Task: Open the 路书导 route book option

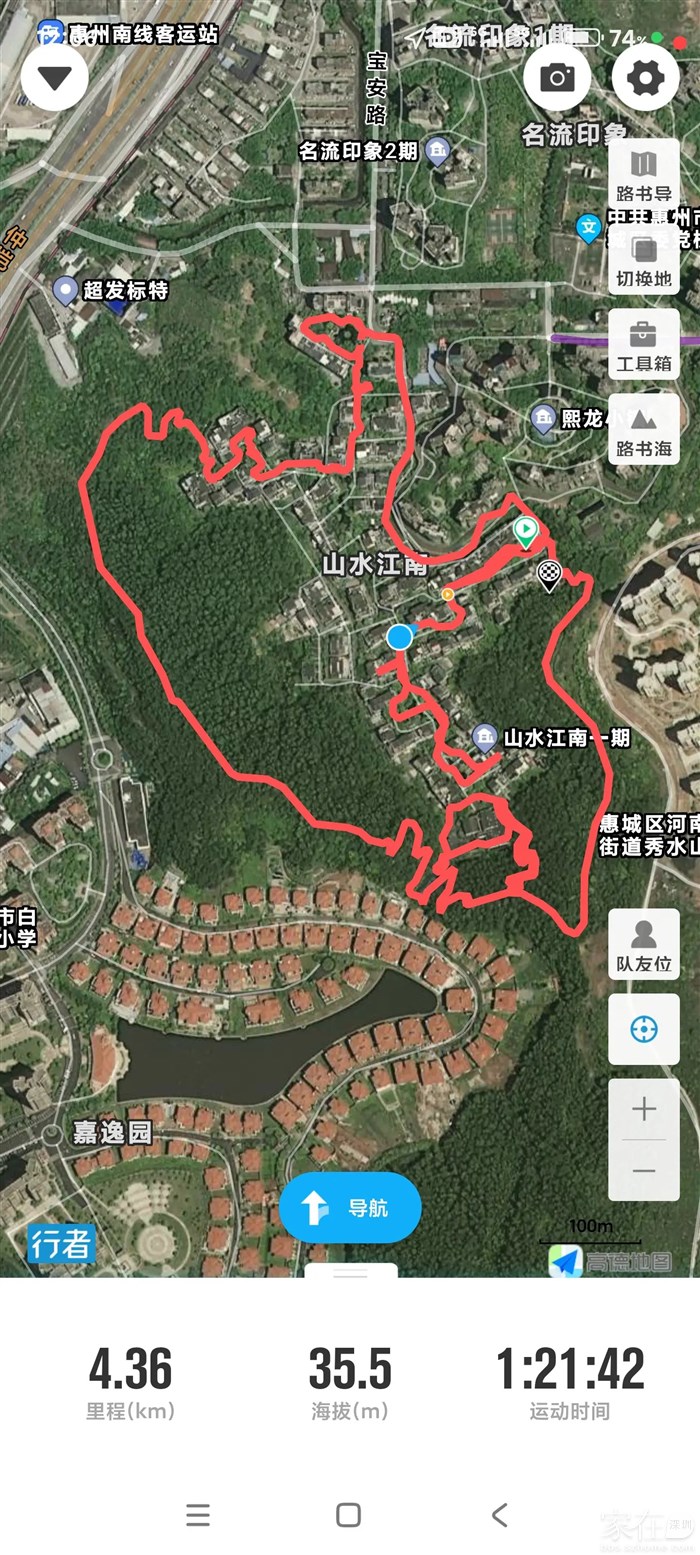Action: (x=644, y=174)
